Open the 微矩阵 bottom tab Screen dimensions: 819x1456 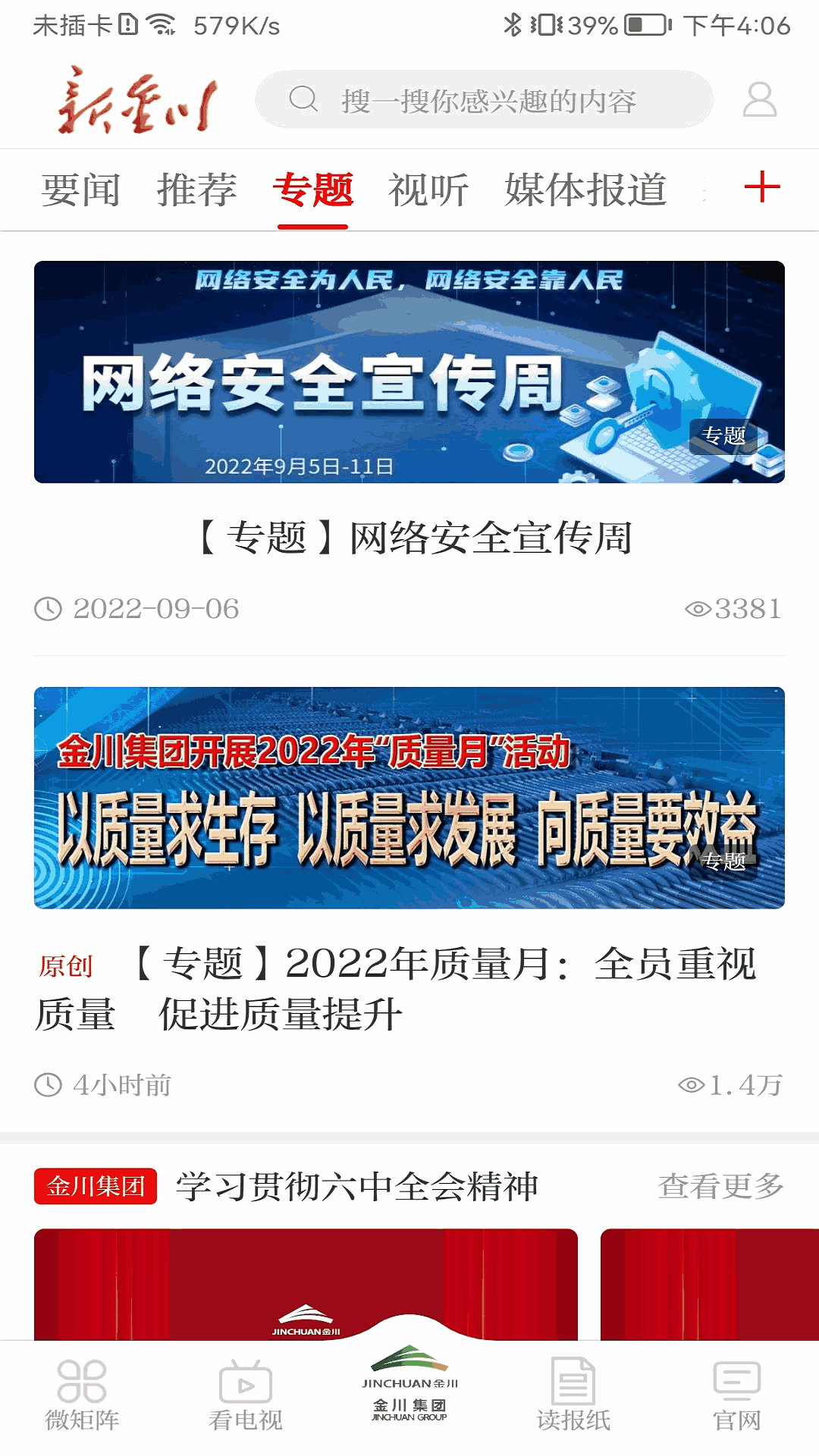(82, 1395)
